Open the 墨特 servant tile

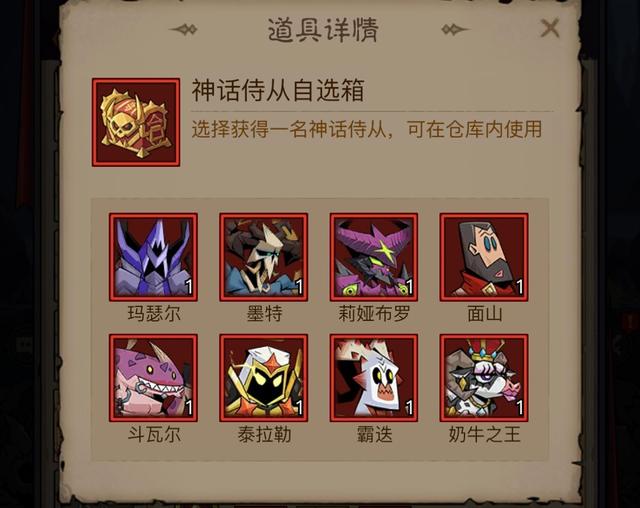coord(264,257)
